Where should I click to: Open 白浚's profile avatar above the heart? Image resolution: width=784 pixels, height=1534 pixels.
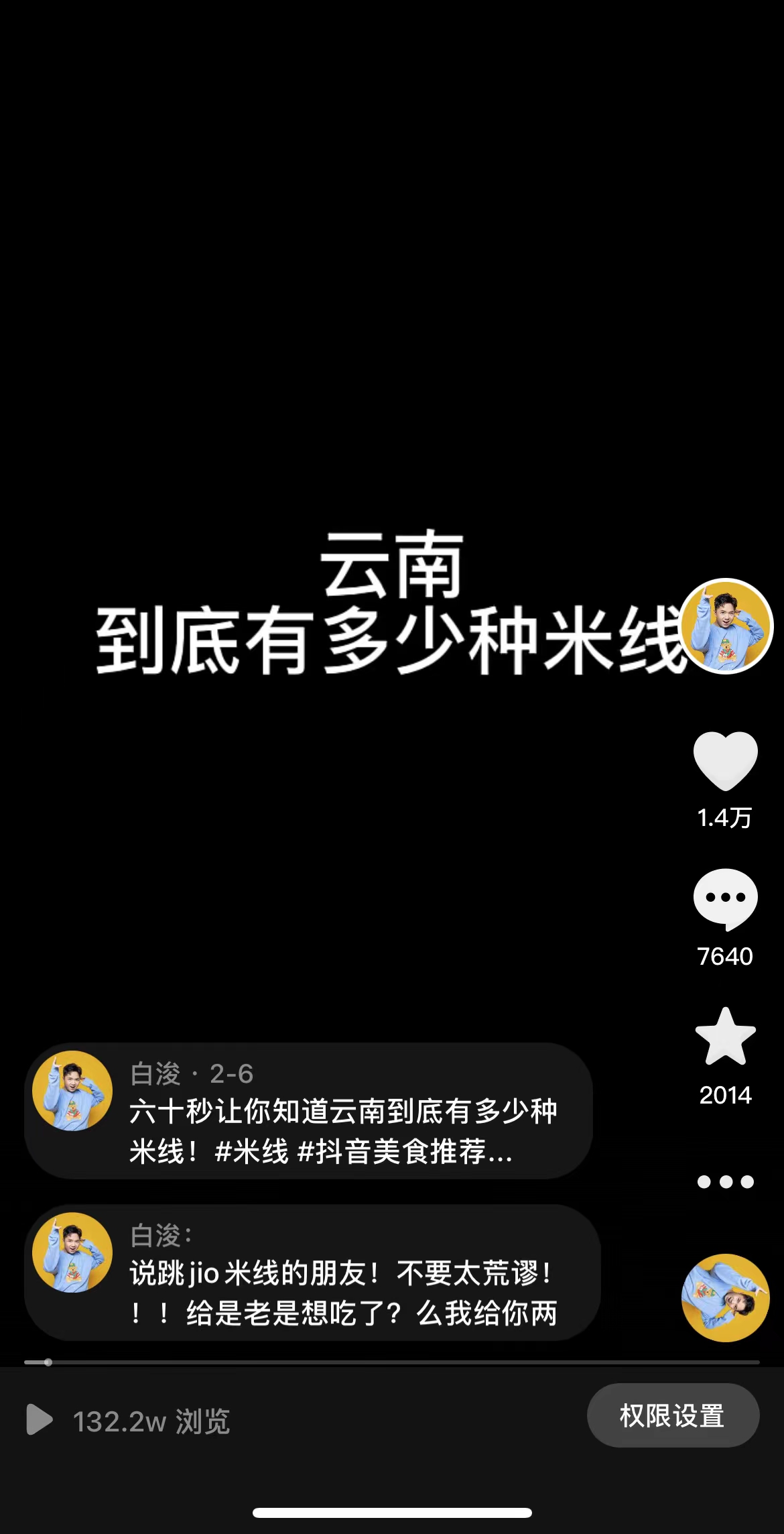[726, 626]
